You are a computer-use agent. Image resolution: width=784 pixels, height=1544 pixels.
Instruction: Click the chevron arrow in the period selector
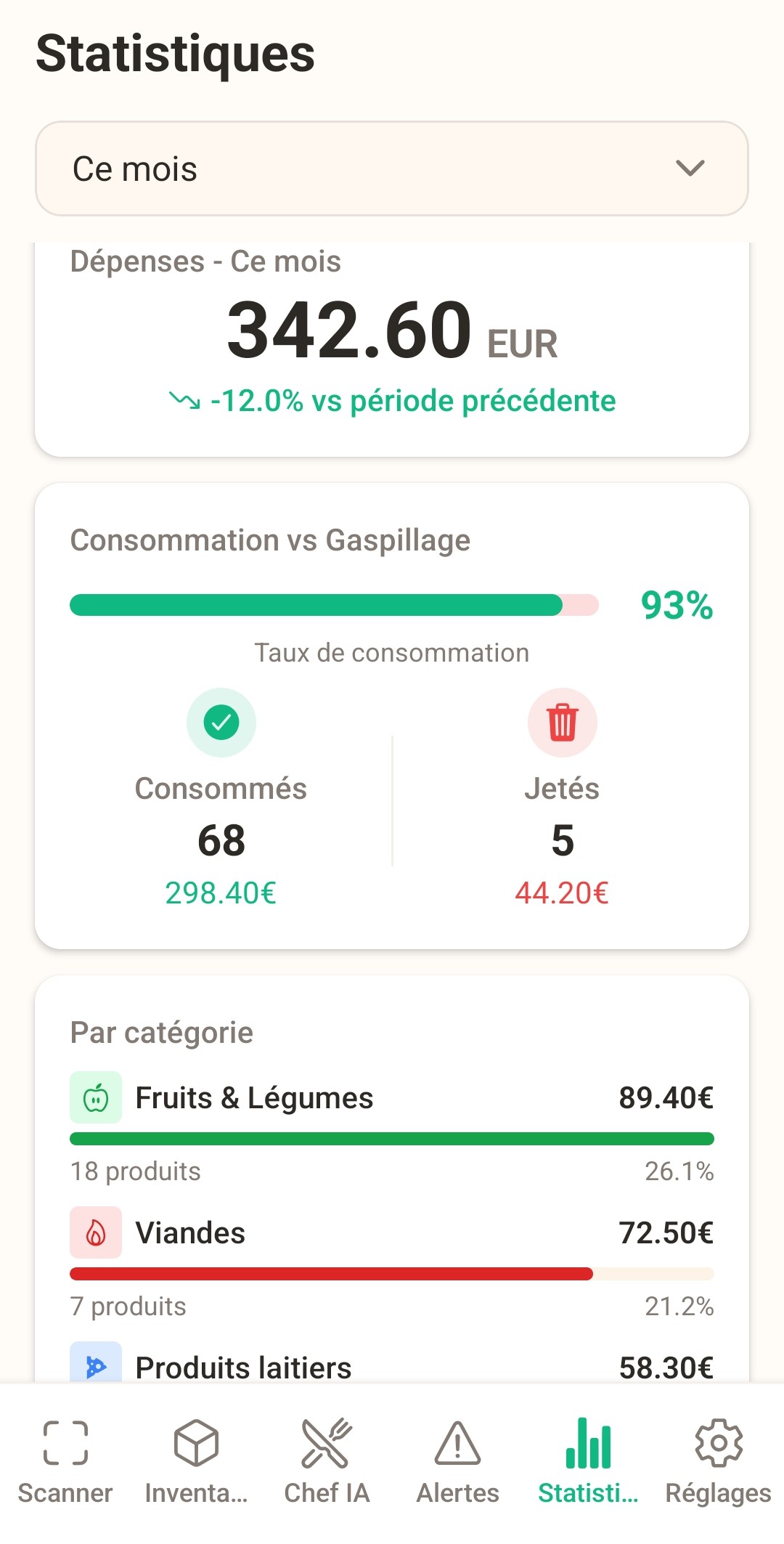pos(691,168)
